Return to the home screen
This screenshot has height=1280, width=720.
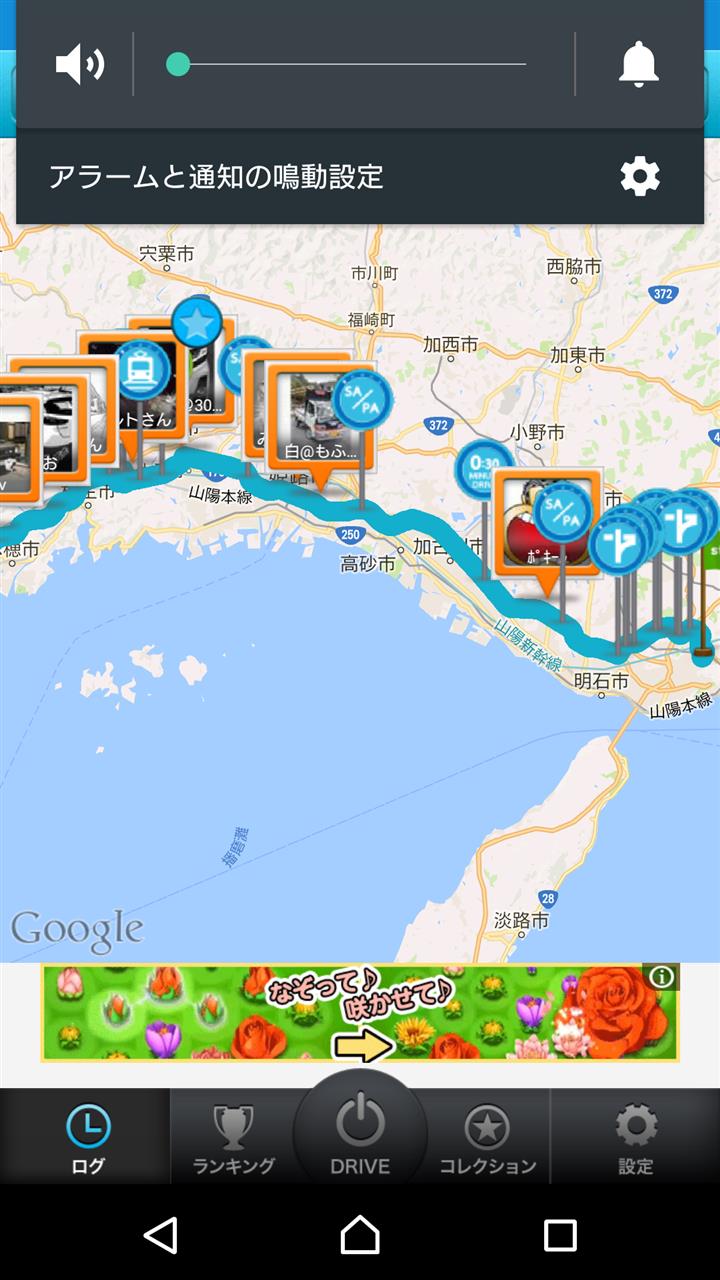pos(360,1235)
